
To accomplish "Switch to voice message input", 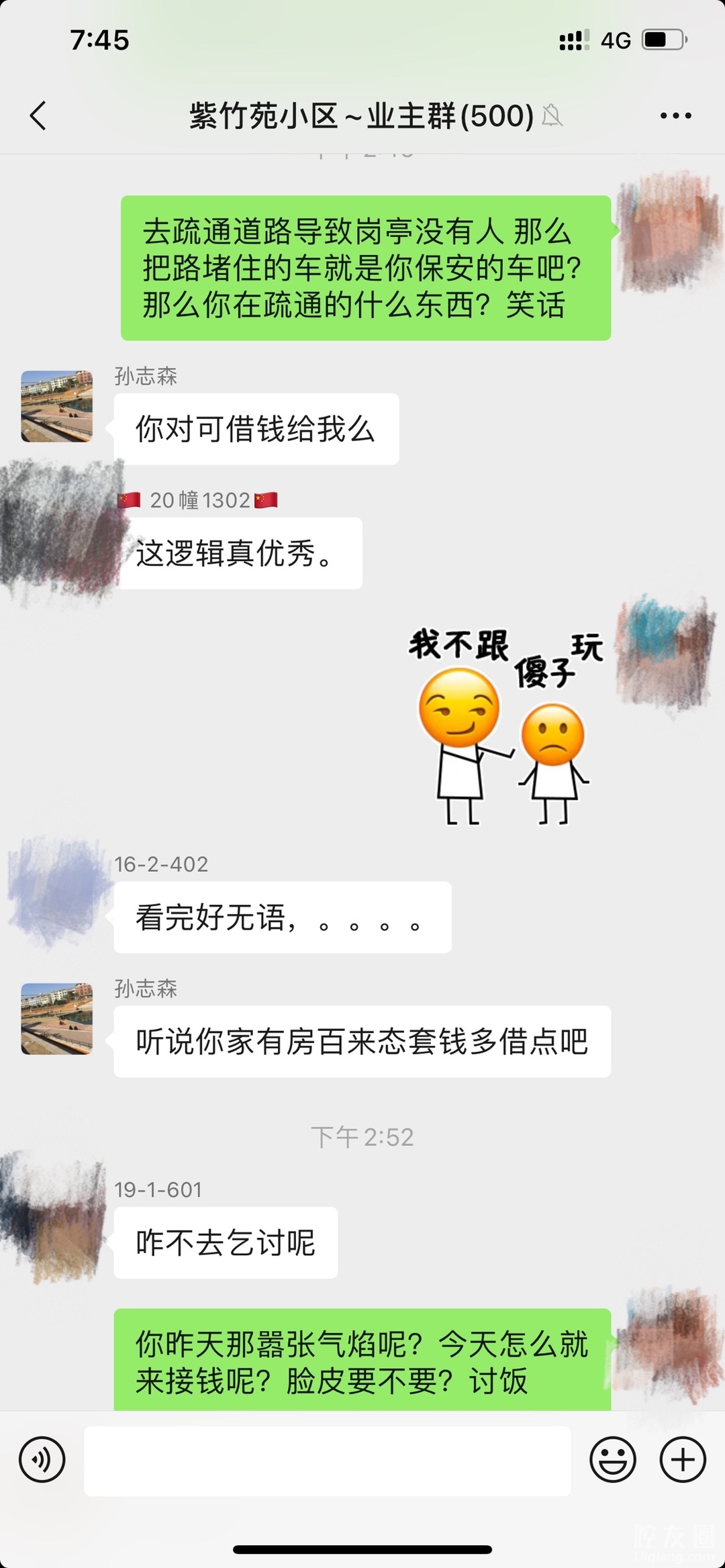I will point(42,1459).
